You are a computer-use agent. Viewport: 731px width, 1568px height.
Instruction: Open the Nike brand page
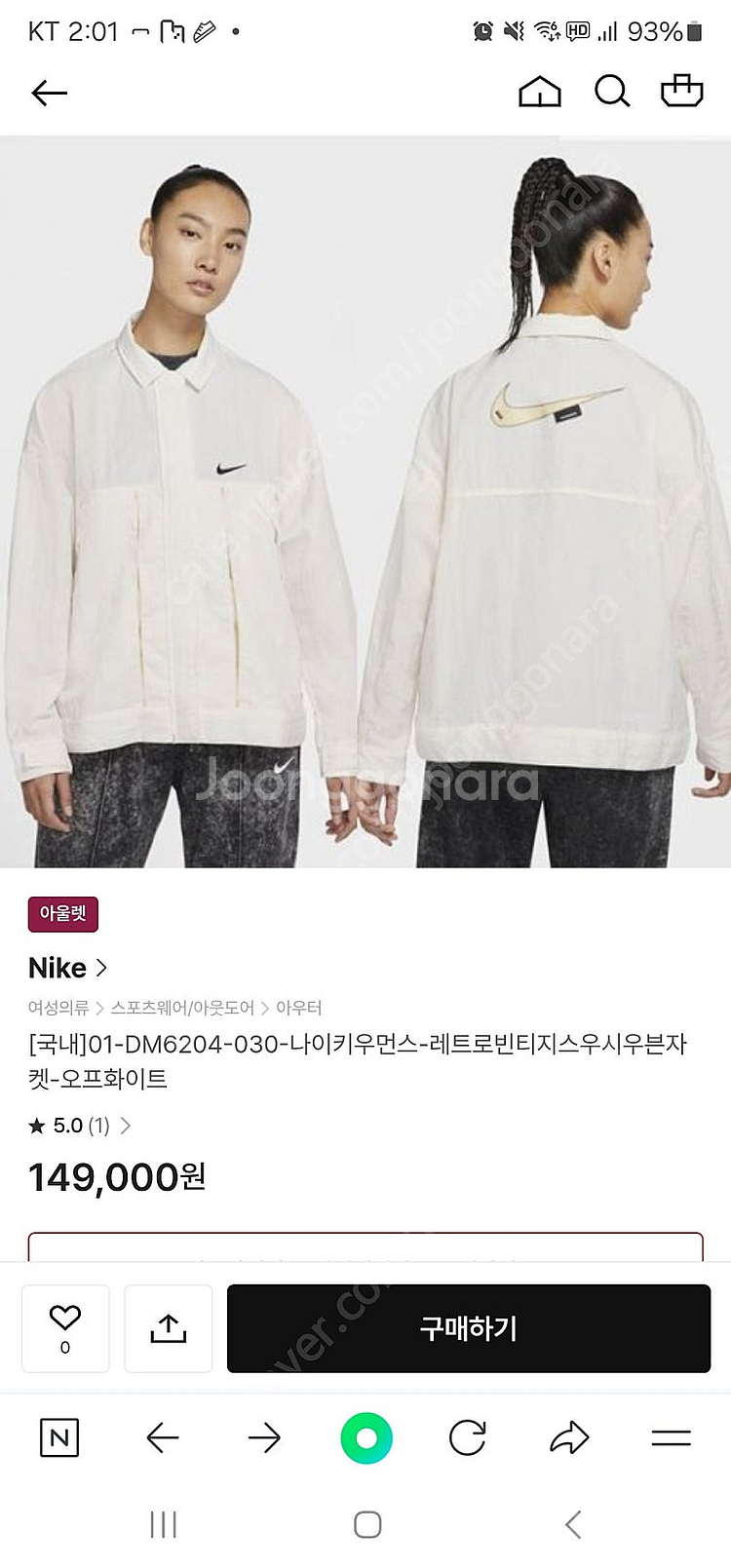pos(67,968)
